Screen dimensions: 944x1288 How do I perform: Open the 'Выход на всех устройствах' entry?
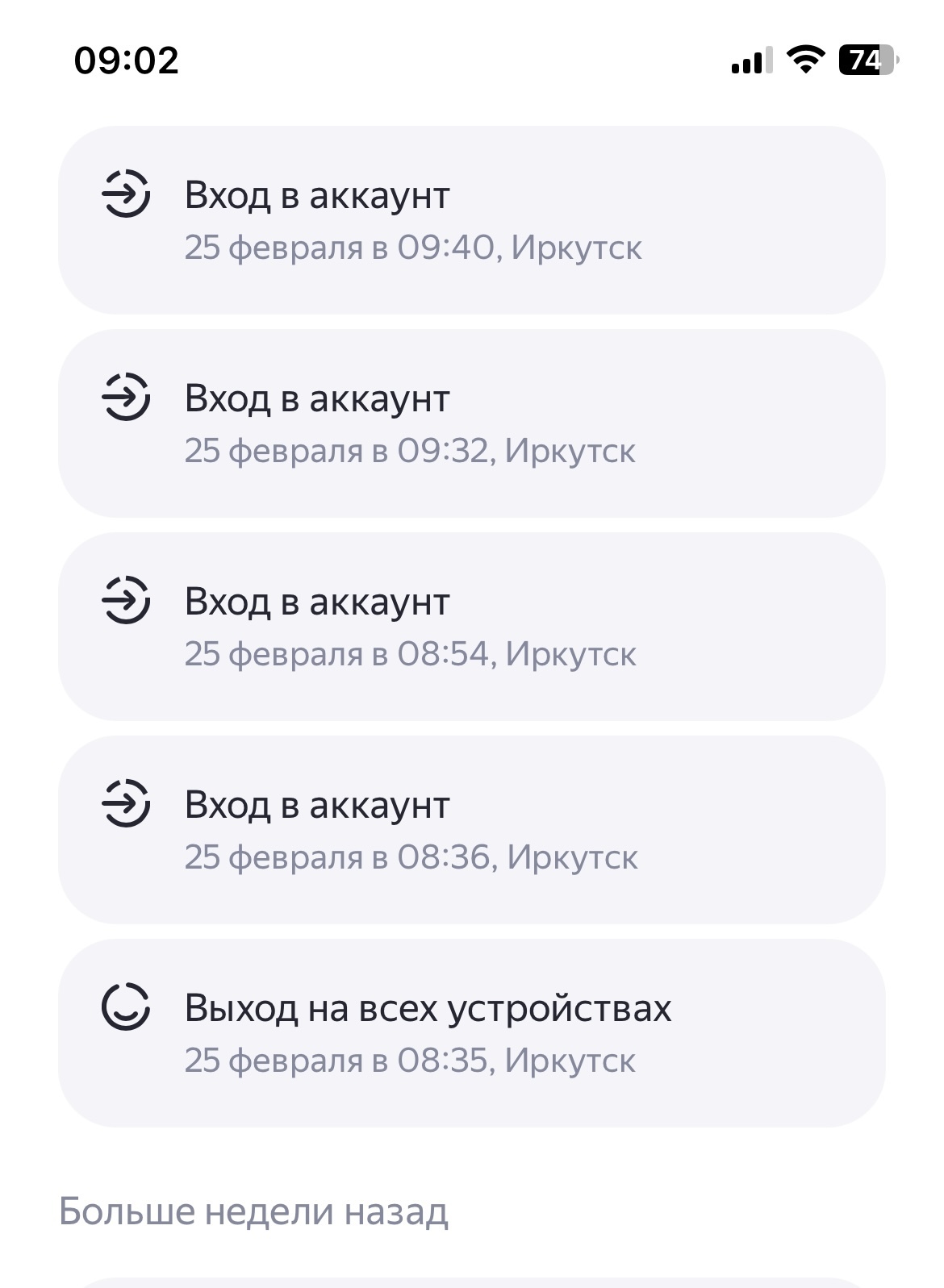coord(471,1033)
